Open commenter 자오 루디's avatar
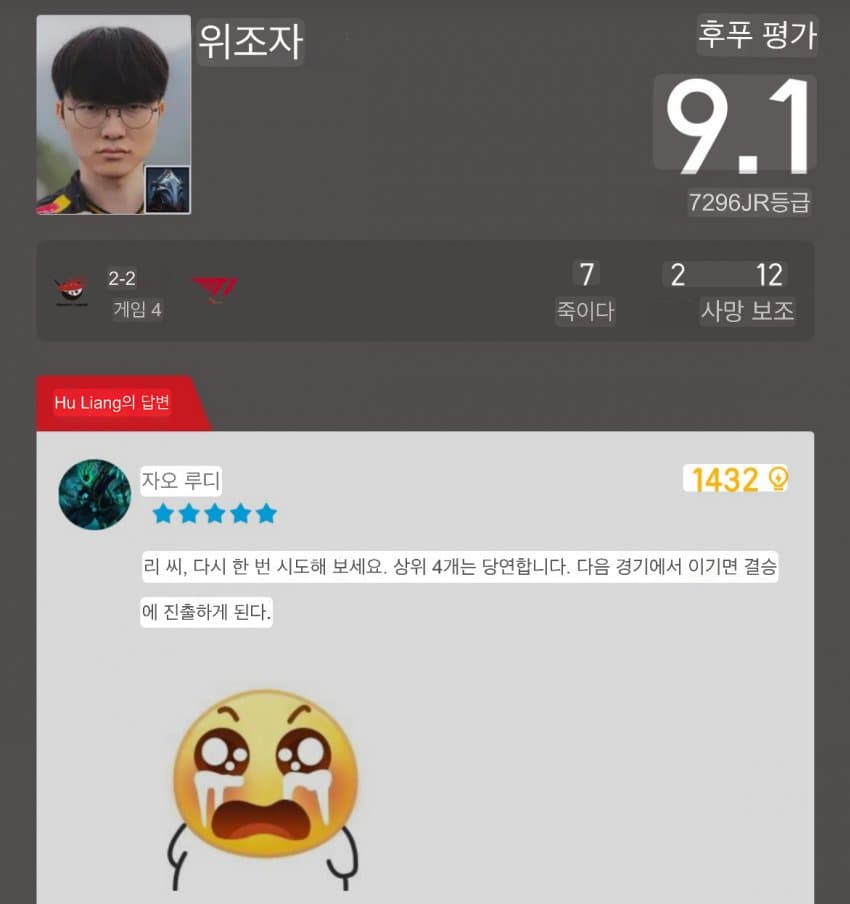Viewport: 850px width, 904px height. pos(95,495)
